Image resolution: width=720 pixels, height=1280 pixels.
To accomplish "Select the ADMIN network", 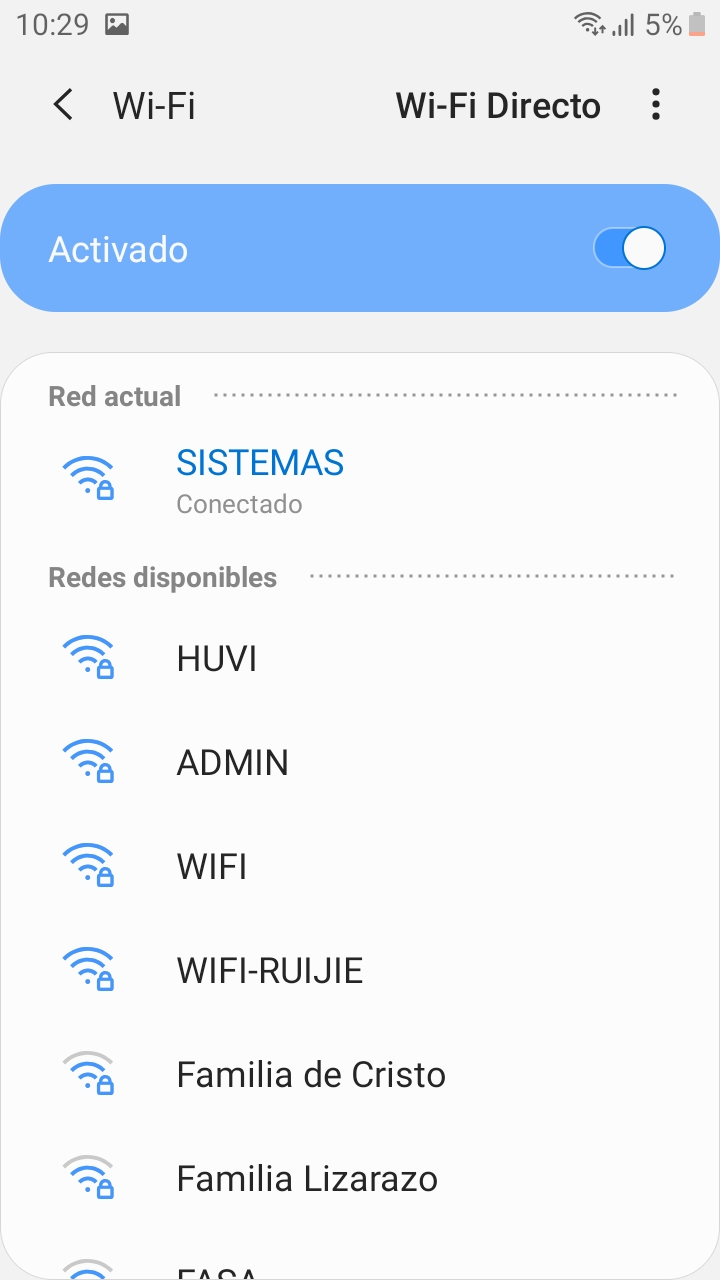I will (x=232, y=763).
